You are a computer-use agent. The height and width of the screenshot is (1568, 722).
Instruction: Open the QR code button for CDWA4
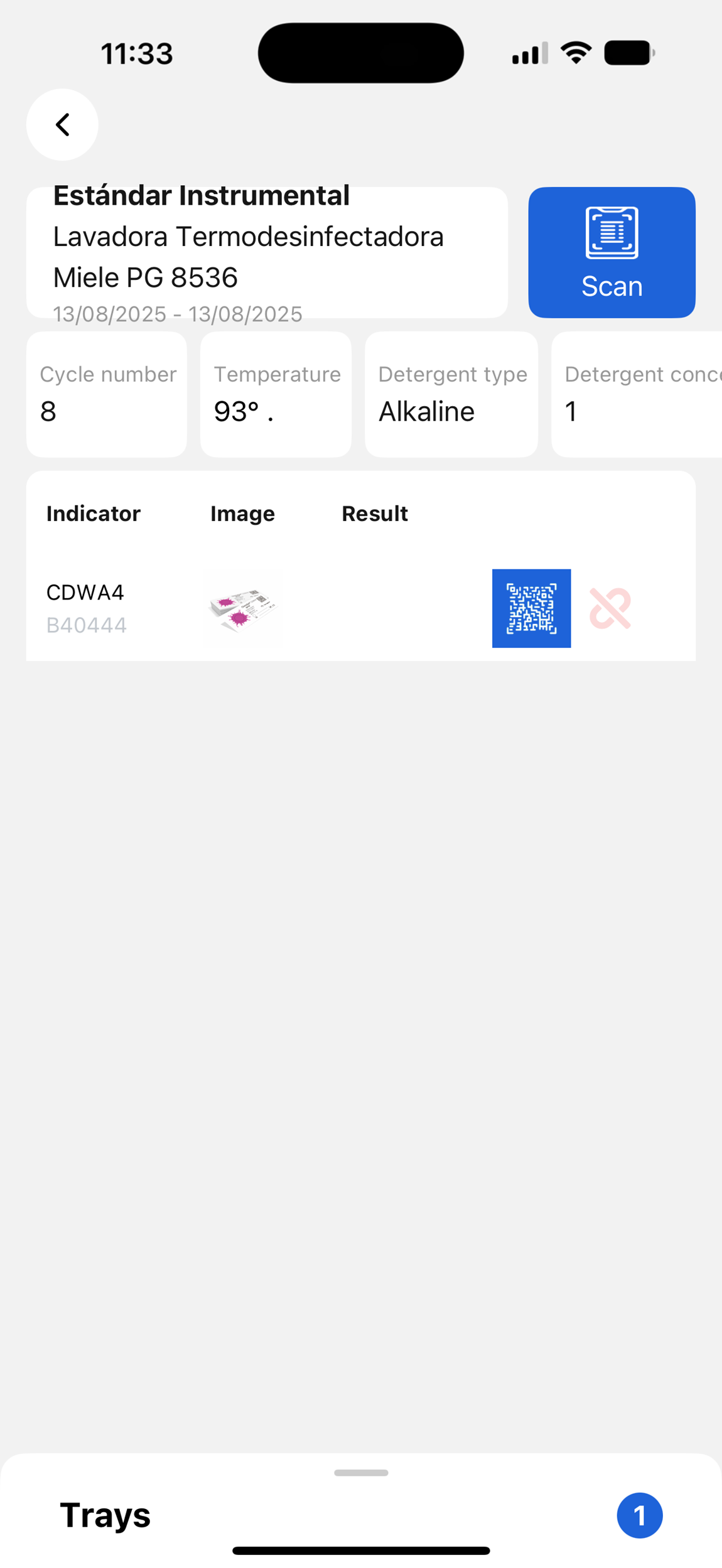(531, 608)
